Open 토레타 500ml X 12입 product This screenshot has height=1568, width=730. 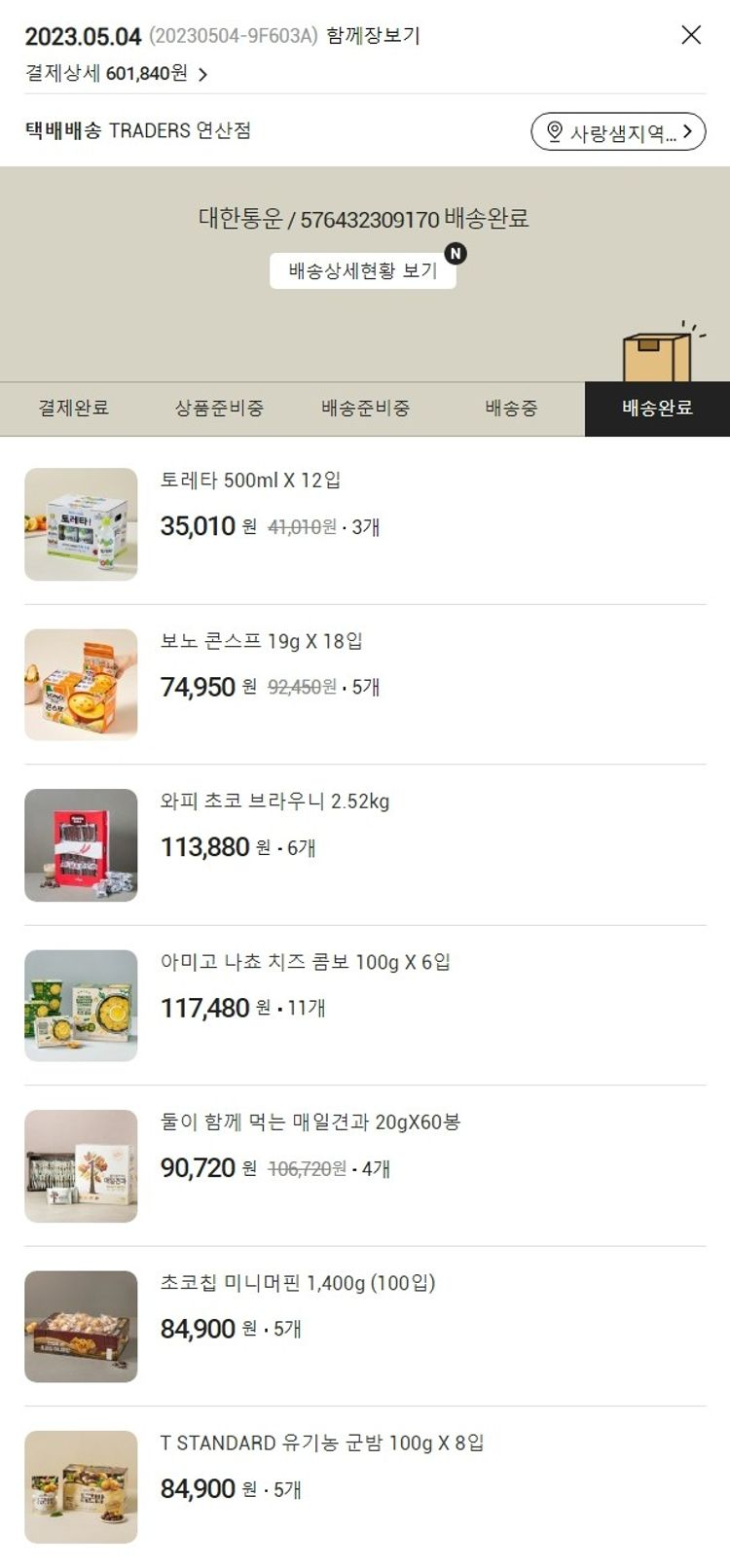[250, 481]
